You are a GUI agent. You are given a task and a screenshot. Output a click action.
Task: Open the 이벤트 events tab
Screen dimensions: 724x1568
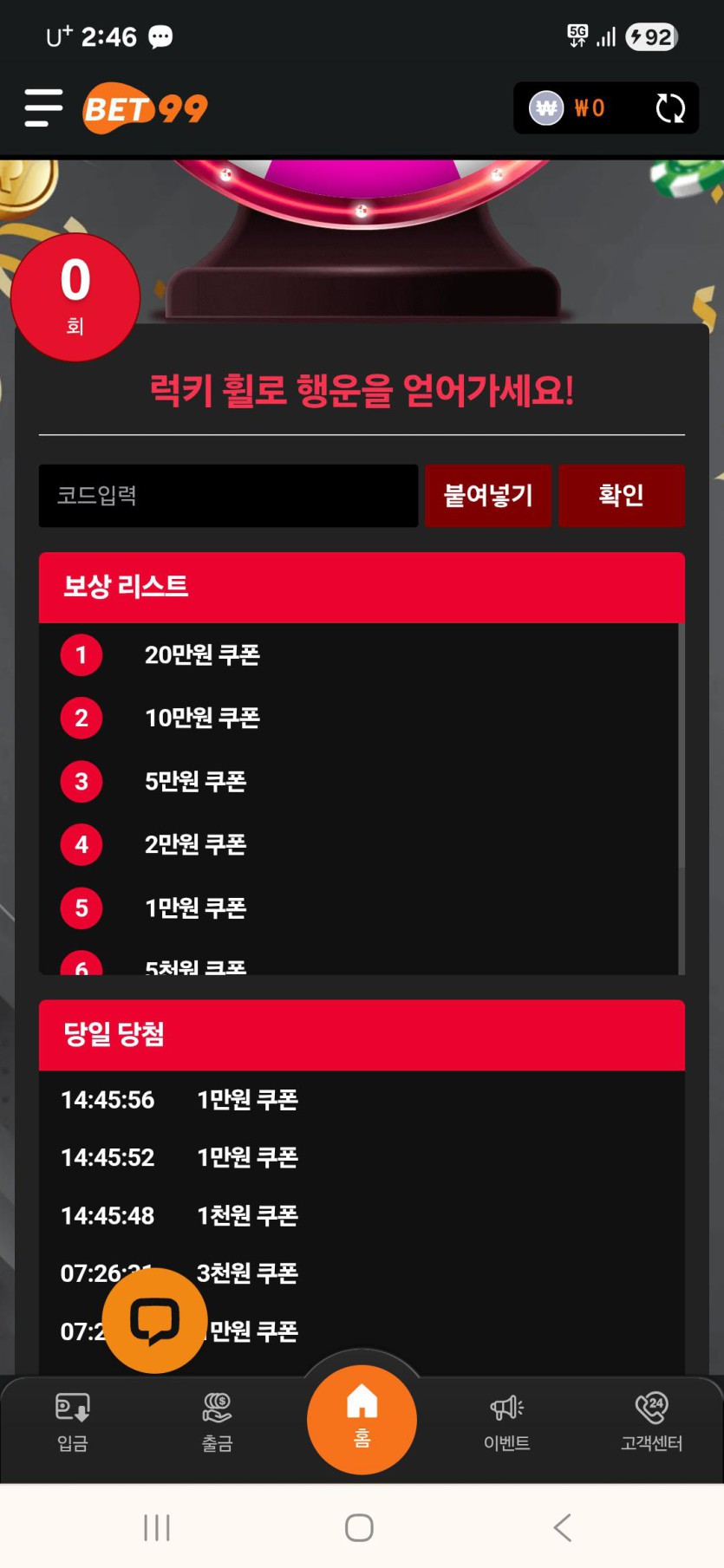[506, 1422]
